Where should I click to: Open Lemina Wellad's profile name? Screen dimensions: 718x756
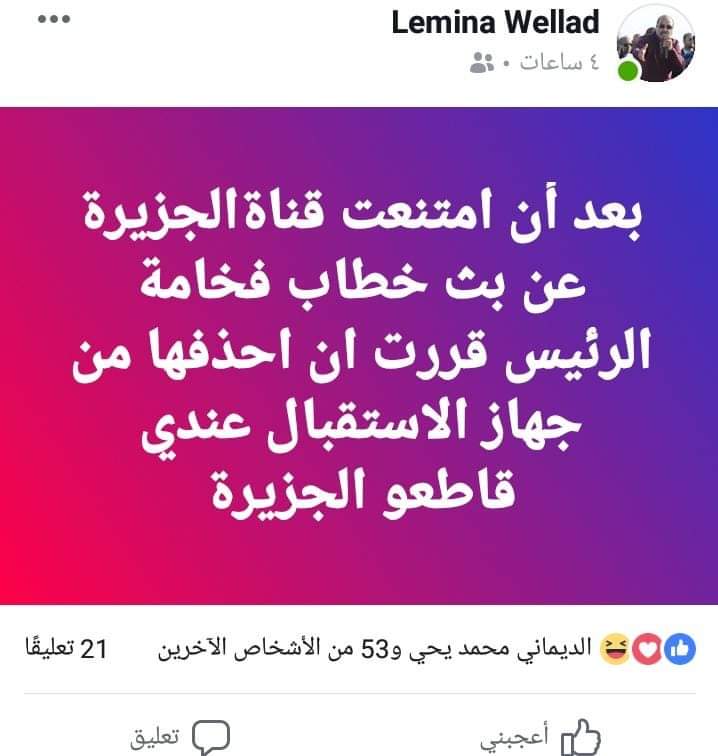pyautogui.click(x=495, y=22)
